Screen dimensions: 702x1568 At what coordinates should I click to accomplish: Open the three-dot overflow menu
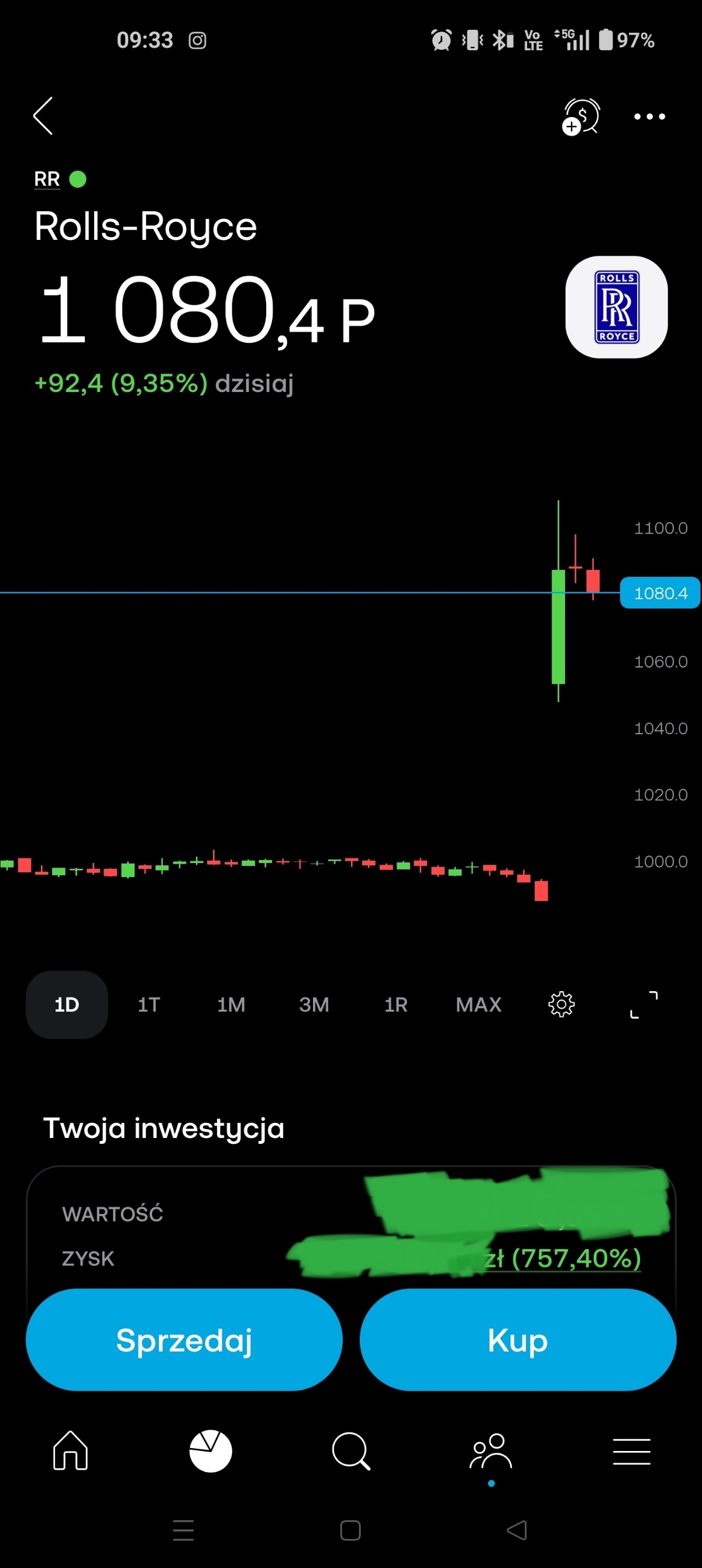click(x=649, y=116)
